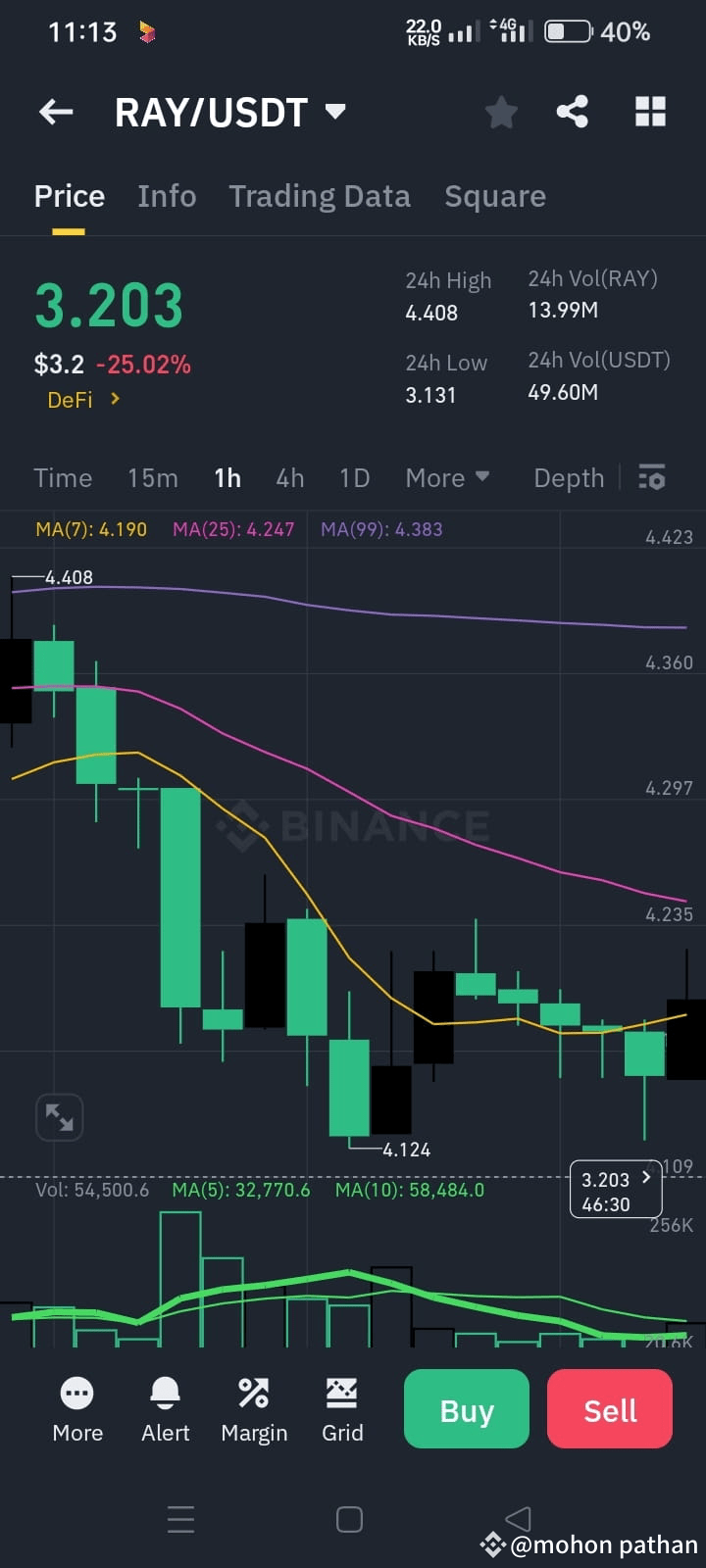
Task: Select the 1D timeframe
Action: [x=354, y=477]
